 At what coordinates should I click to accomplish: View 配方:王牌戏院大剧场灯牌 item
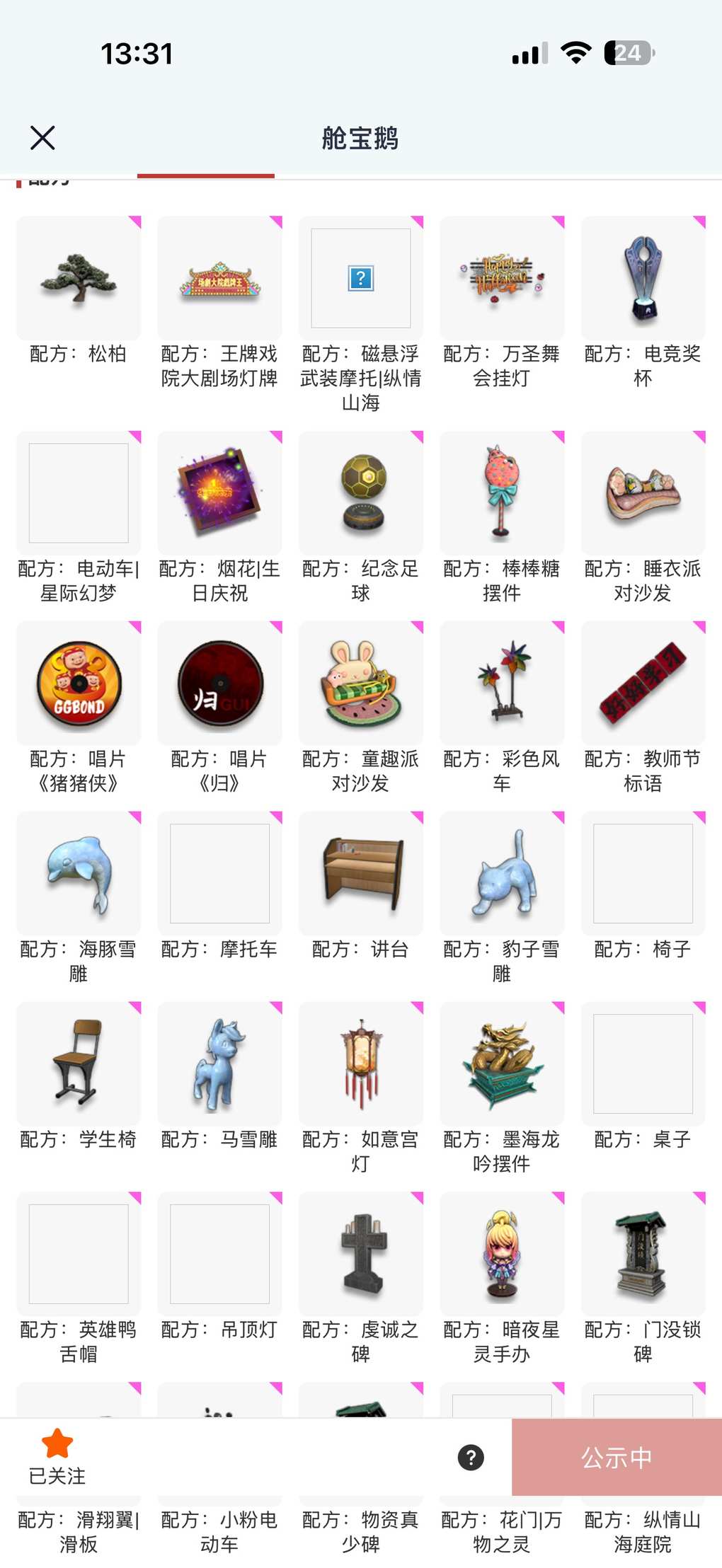[219, 279]
